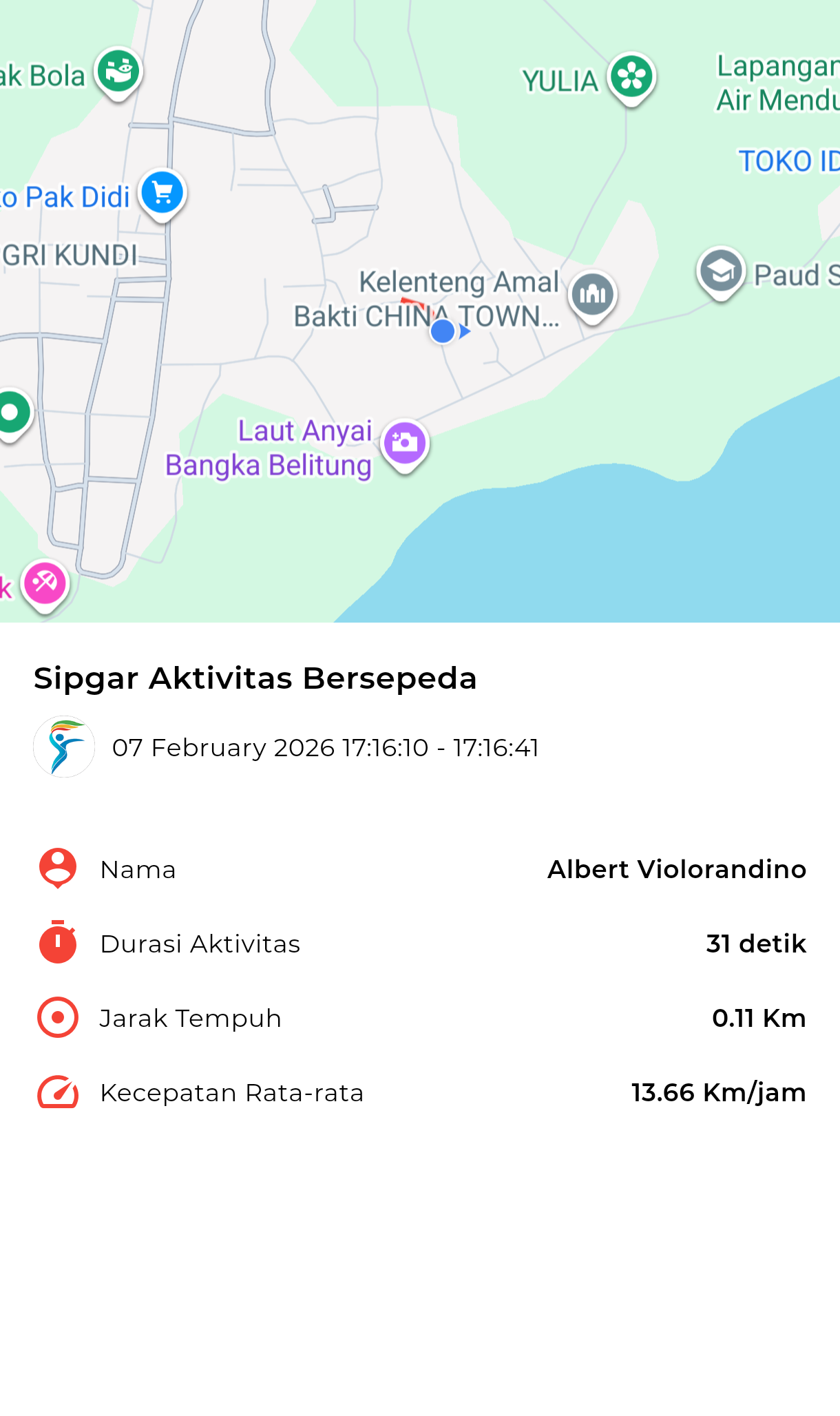Select the YULIA place pin
The width and height of the screenshot is (840, 1416).
(x=631, y=76)
